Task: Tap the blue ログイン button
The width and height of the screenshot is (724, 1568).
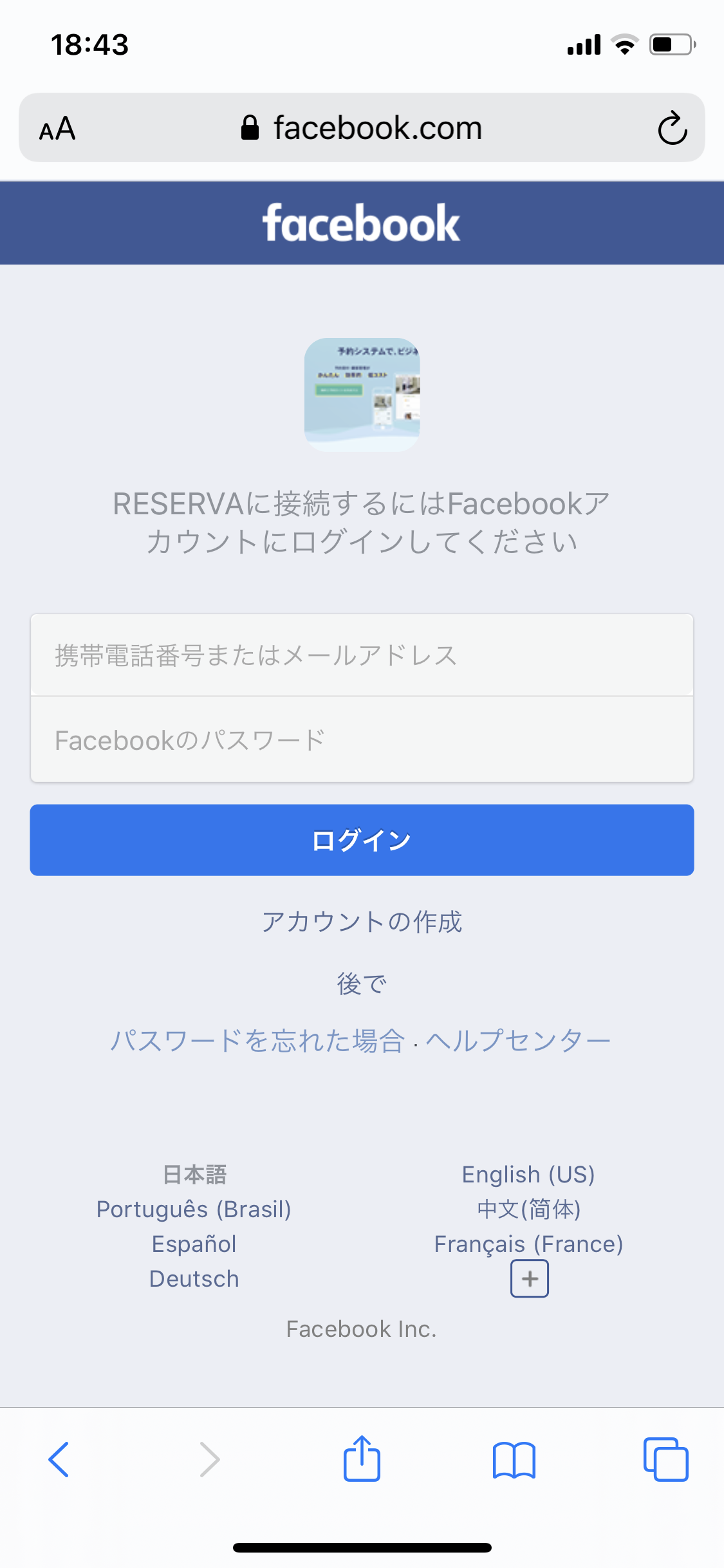Action: click(x=362, y=840)
